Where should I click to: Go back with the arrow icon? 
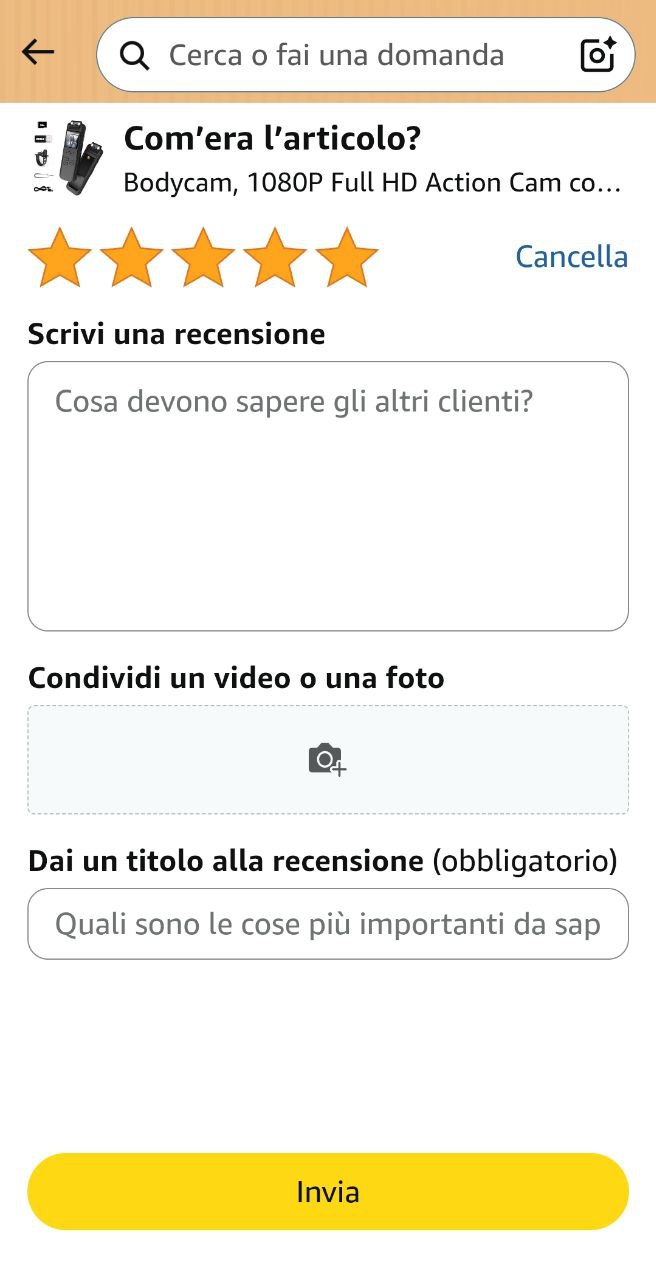tap(38, 53)
